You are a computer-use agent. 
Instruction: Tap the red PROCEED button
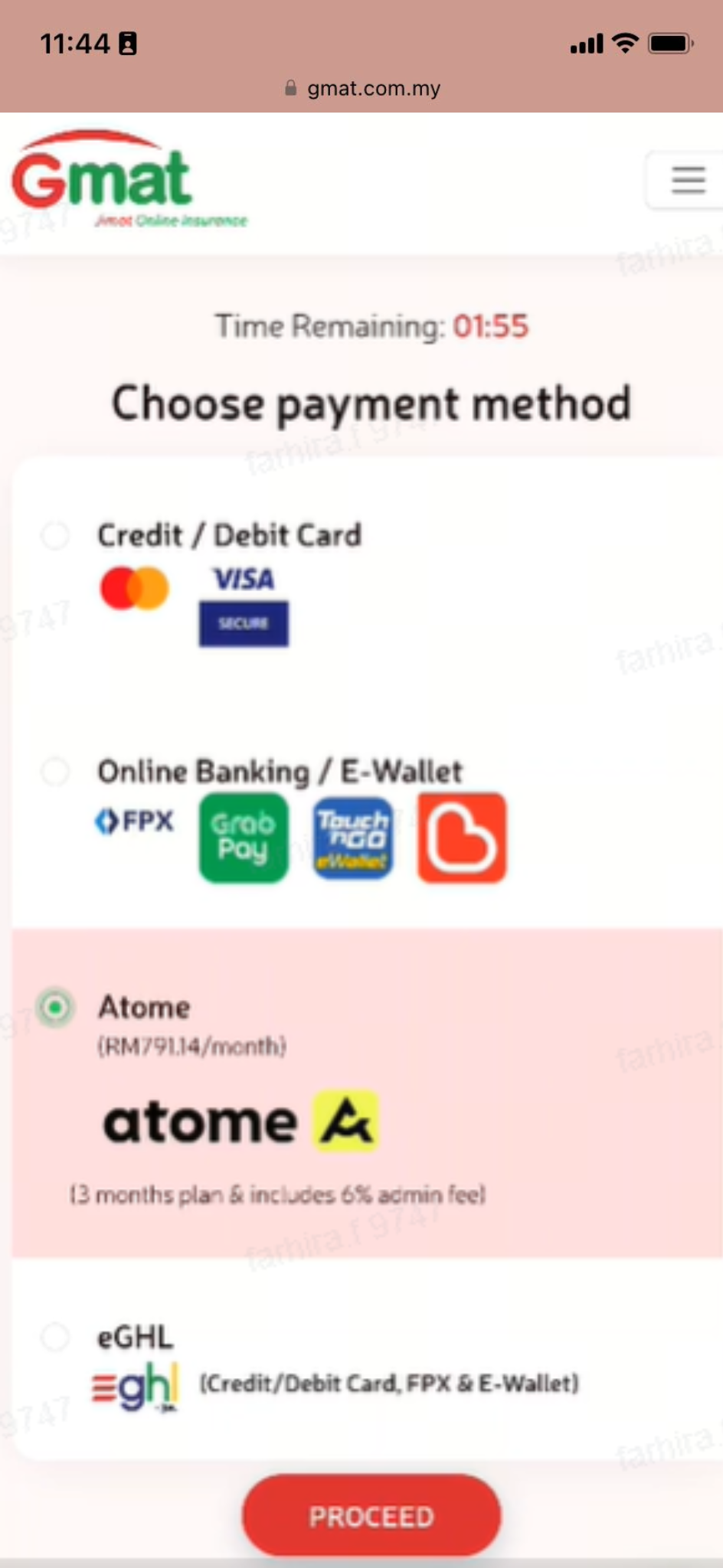click(371, 1516)
